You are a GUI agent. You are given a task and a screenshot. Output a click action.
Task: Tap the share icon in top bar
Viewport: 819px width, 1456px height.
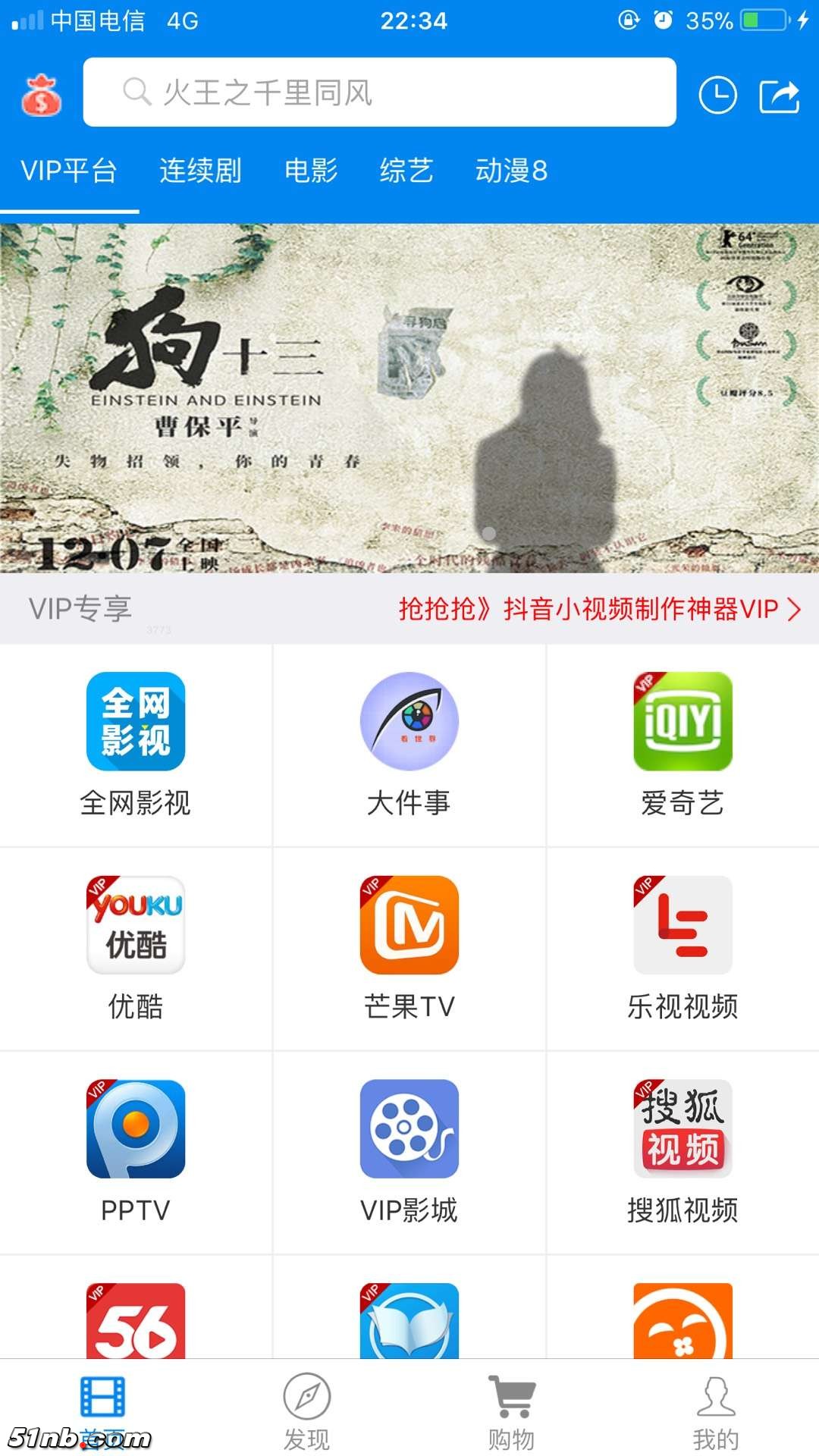click(780, 96)
